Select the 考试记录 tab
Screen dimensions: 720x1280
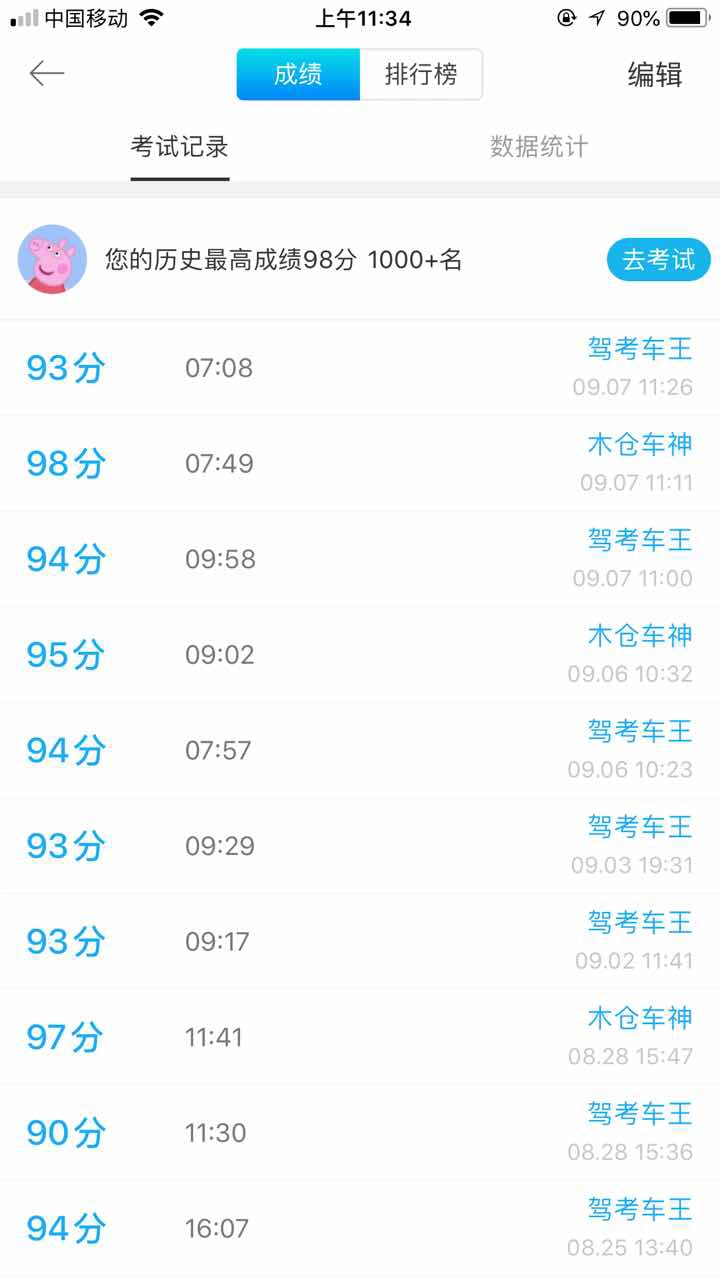tap(180, 147)
